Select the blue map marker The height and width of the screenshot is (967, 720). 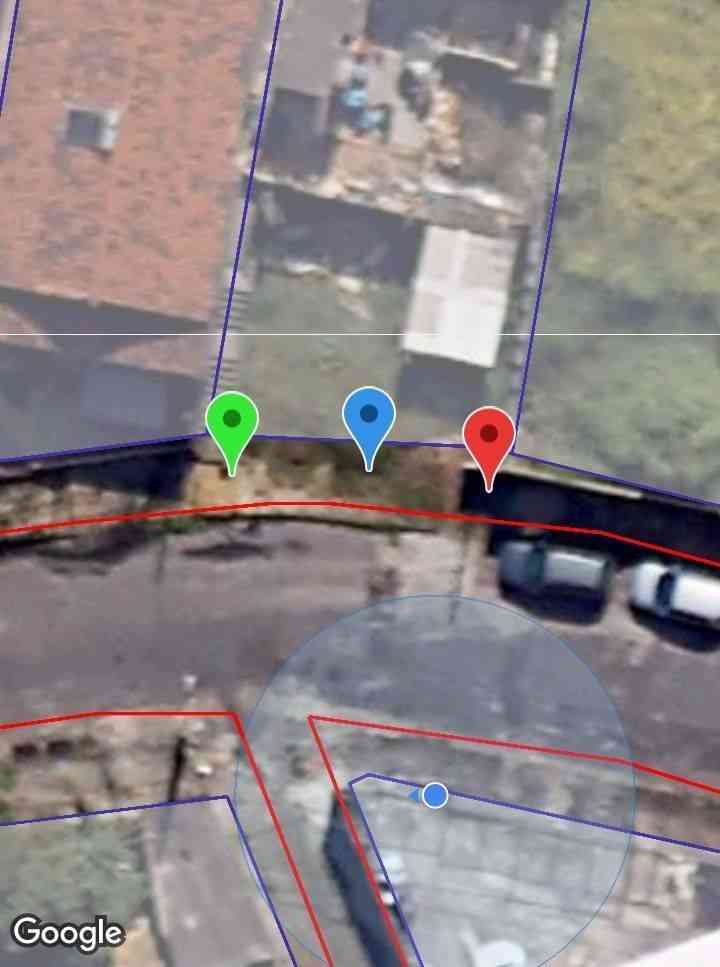tap(369, 417)
